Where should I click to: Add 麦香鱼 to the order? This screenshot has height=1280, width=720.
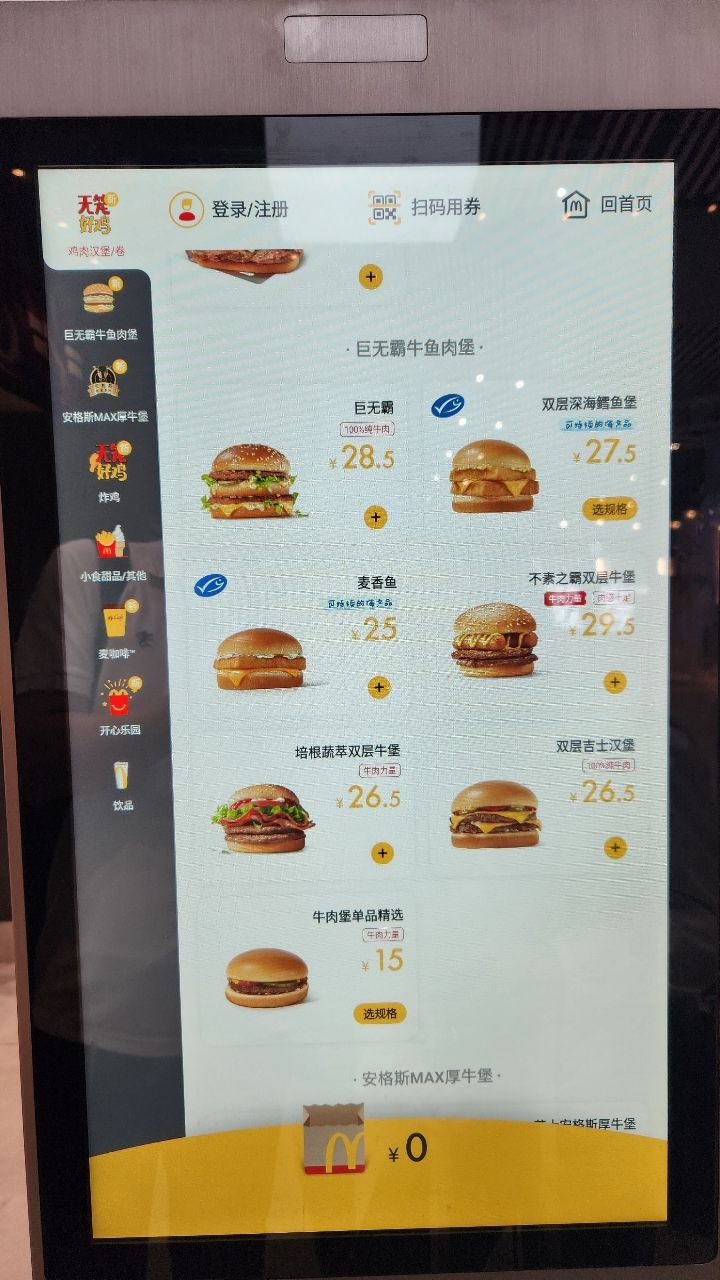pos(378,687)
